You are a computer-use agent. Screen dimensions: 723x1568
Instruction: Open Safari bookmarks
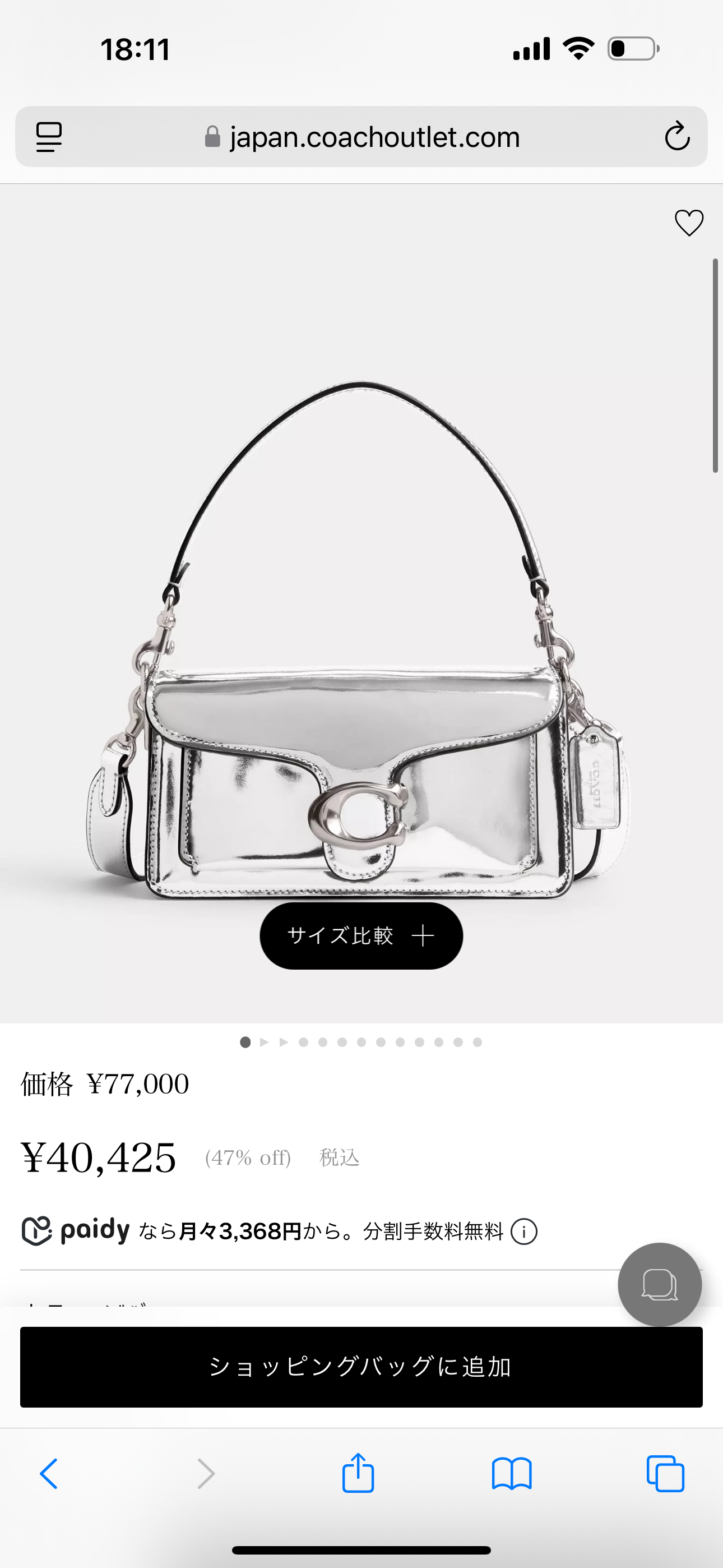(511, 1474)
